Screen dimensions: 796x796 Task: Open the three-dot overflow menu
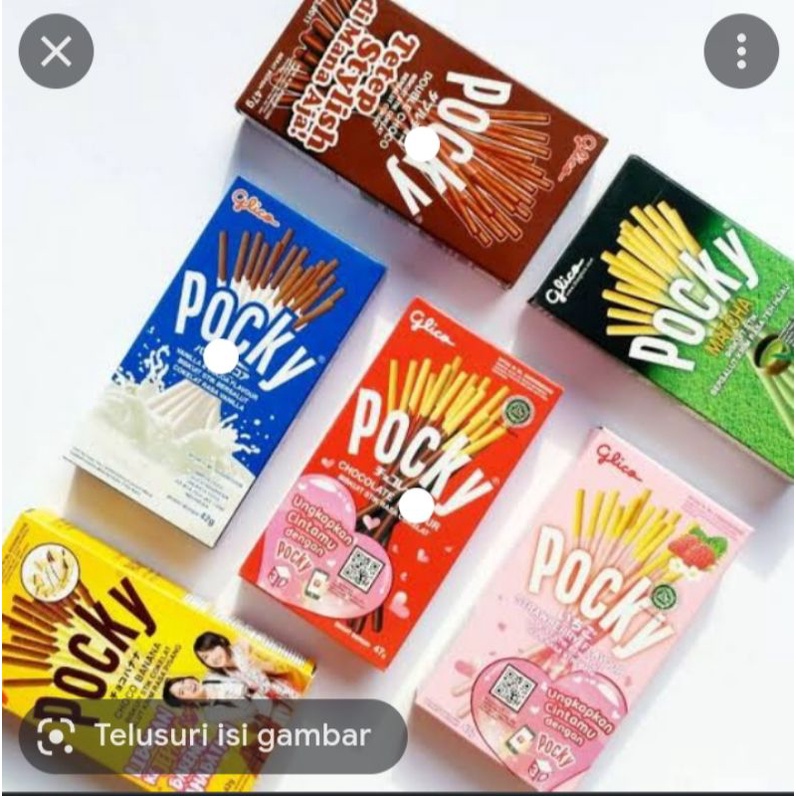point(740,51)
